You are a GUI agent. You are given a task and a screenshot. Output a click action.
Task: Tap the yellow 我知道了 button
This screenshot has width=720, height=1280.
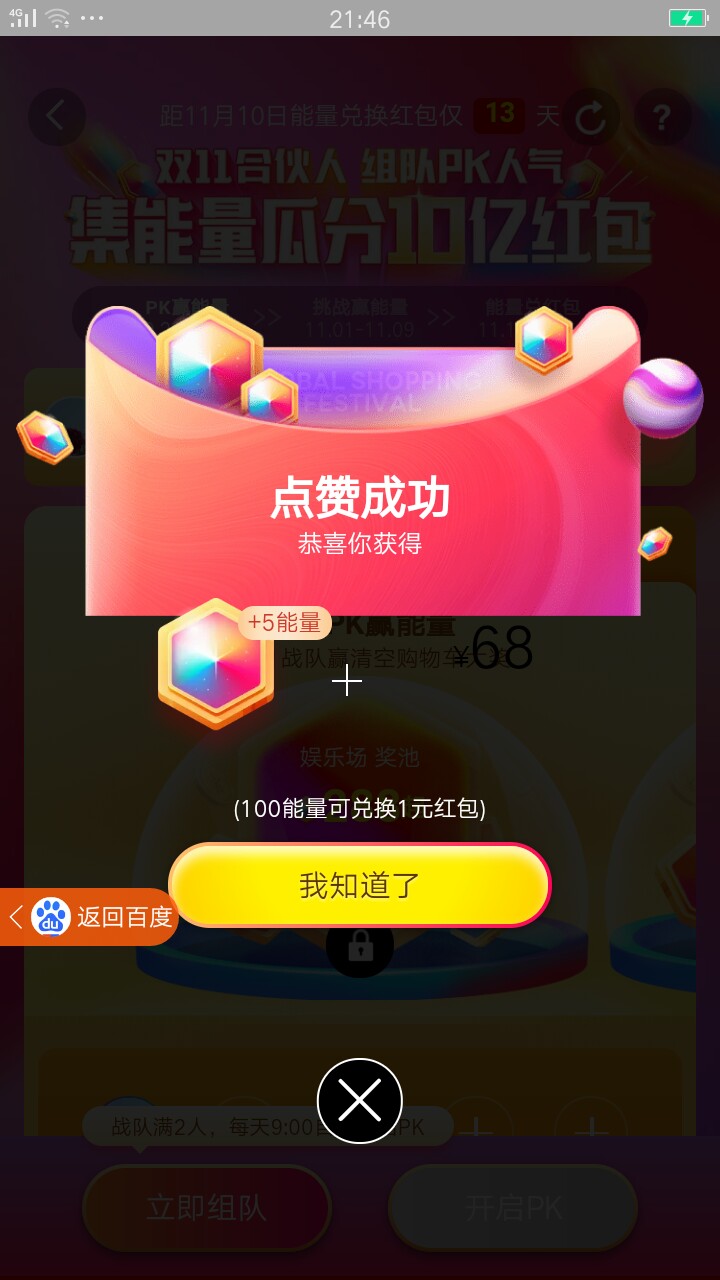[359, 886]
